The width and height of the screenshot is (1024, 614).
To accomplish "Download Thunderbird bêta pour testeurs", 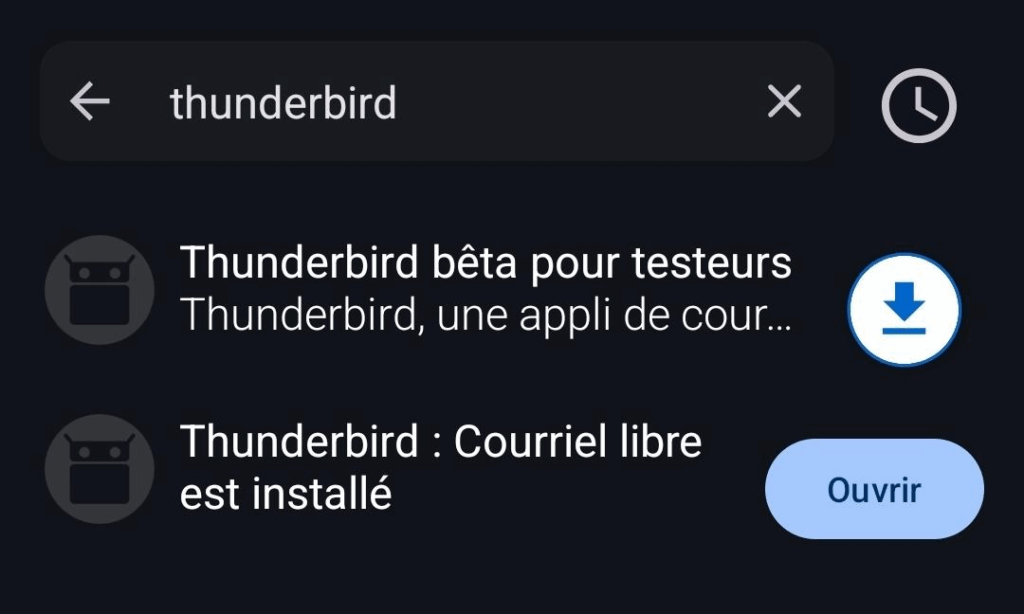I will tap(904, 309).
